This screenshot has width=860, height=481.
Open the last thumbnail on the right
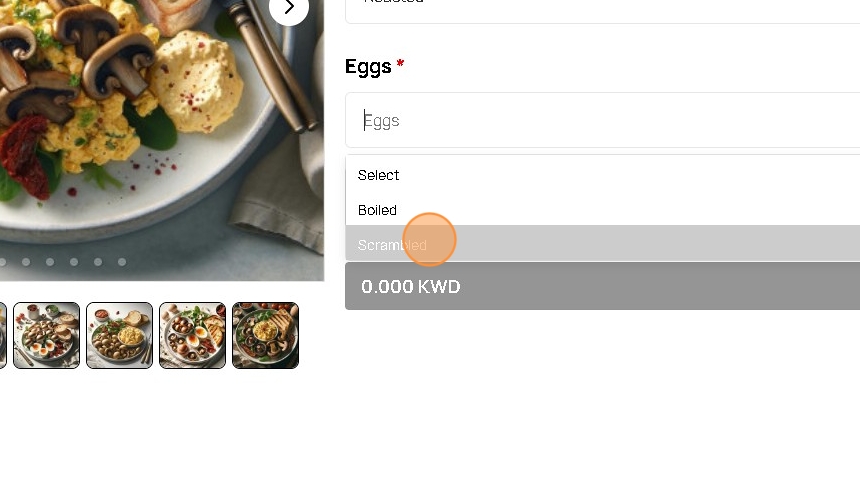point(265,336)
